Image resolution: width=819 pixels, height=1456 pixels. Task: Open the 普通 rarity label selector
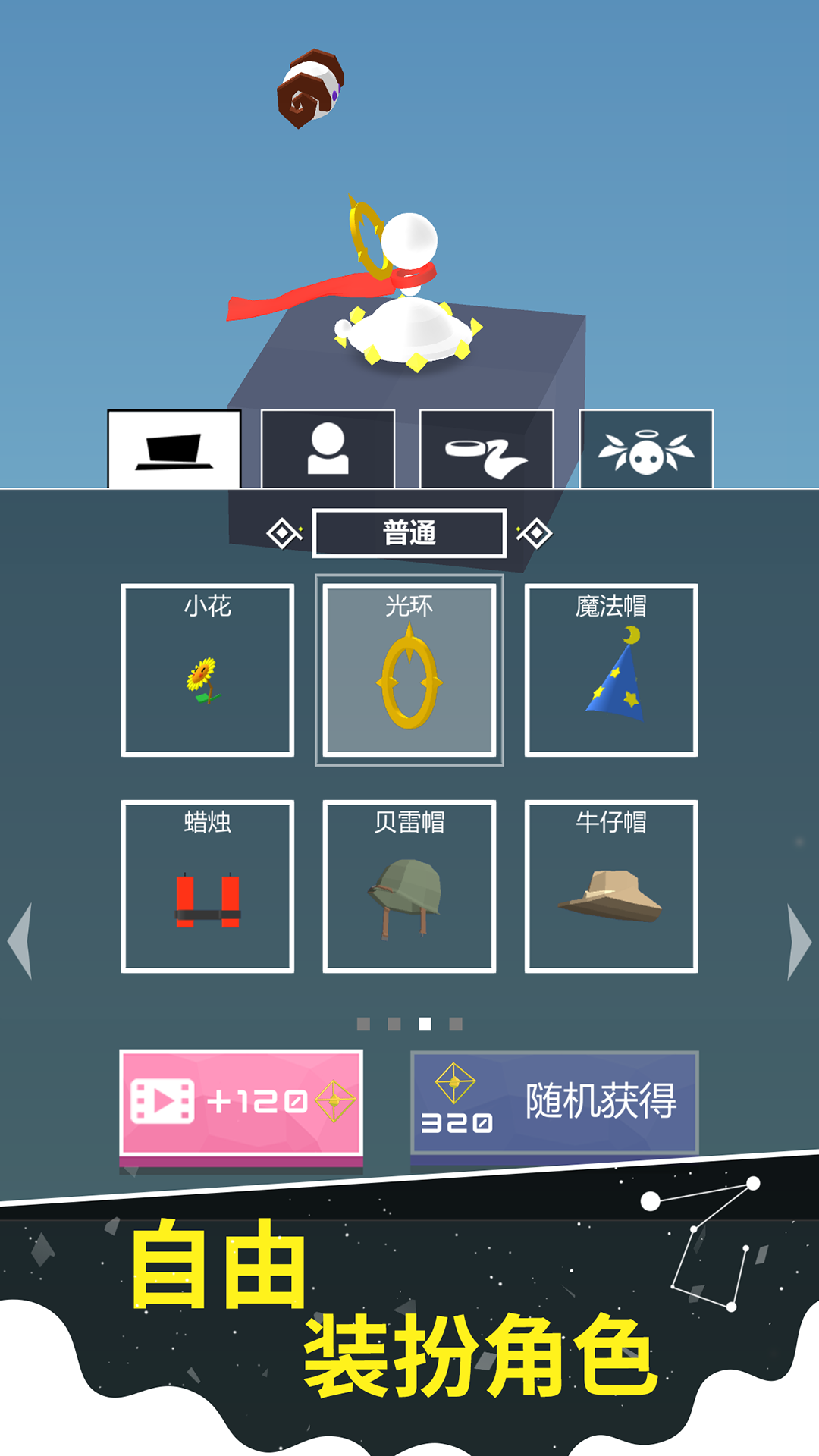click(409, 533)
